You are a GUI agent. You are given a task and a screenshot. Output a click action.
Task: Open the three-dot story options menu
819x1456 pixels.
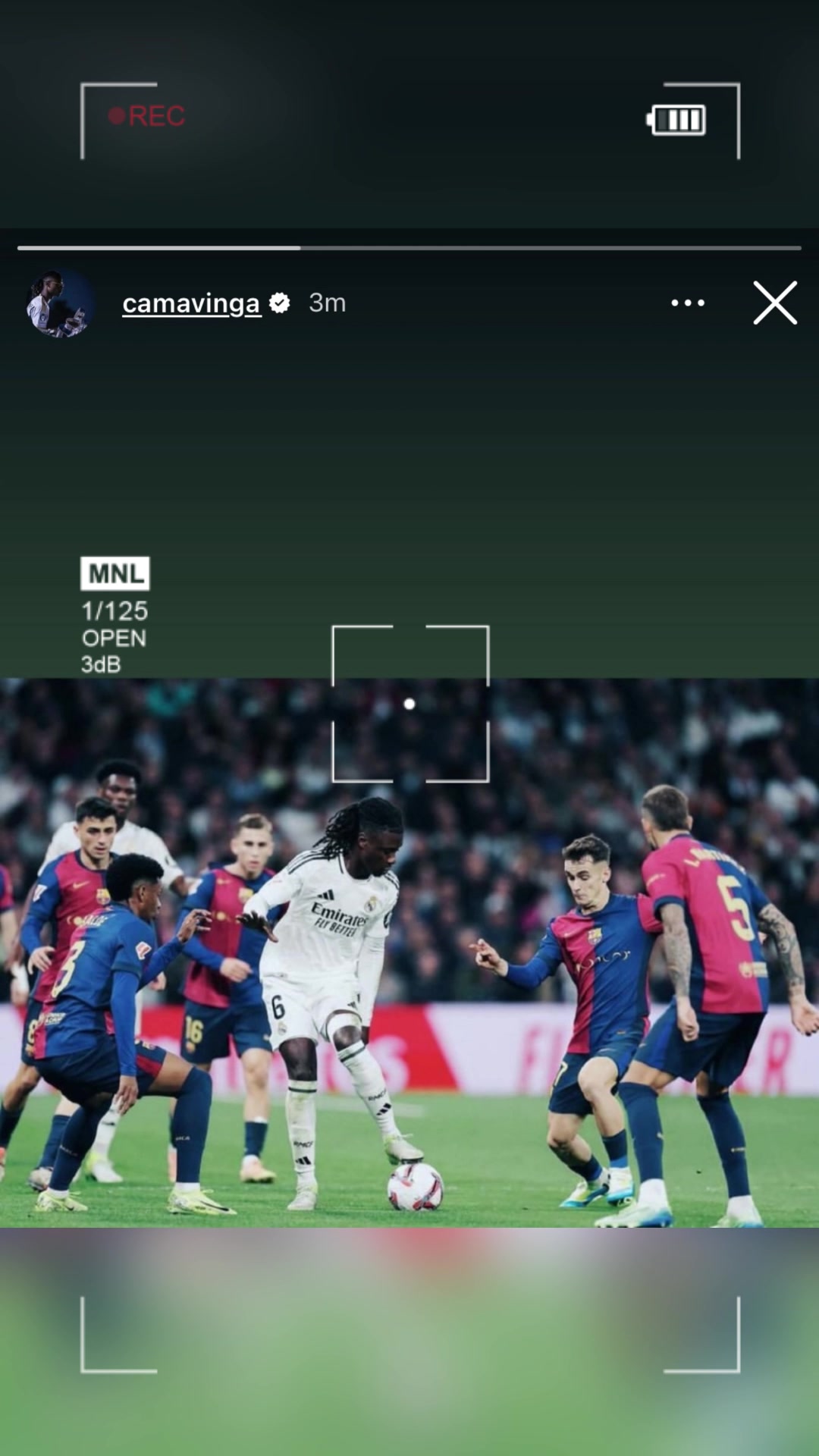click(x=688, y=303)
